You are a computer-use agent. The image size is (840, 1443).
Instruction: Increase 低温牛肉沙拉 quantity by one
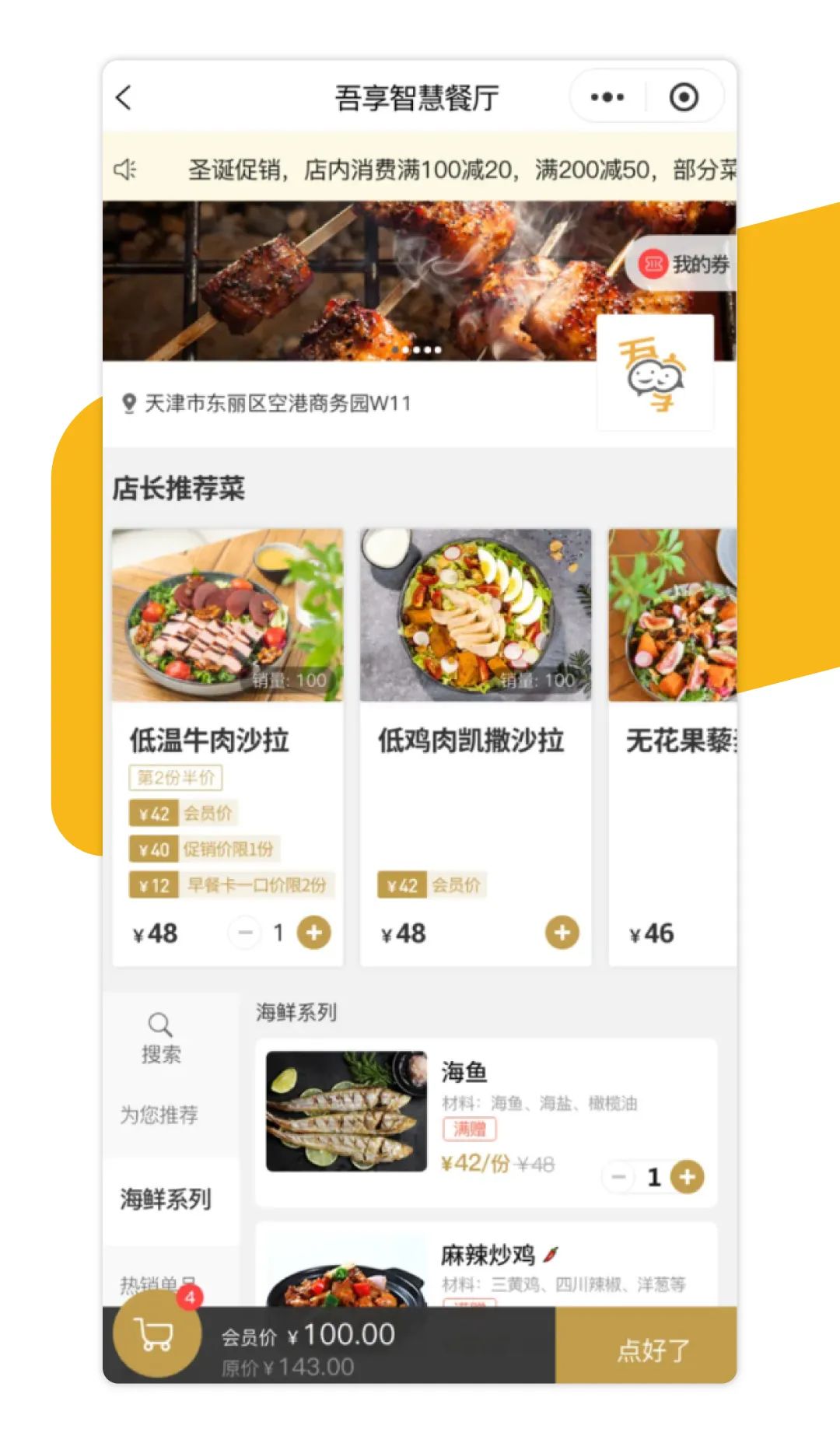pos(314,933)
